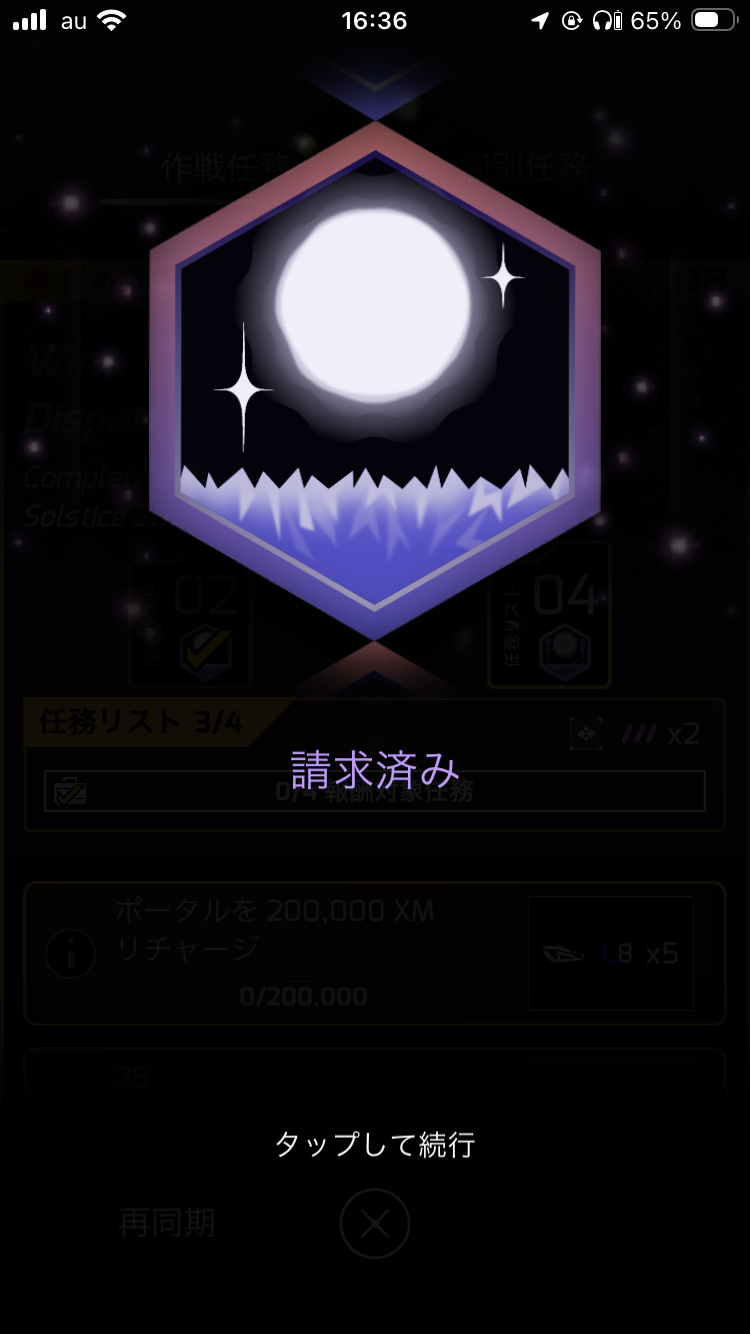Tap タップして続行 to continue
Viewport: 750px width, 1334px height.
click(x=374, y=1144)
